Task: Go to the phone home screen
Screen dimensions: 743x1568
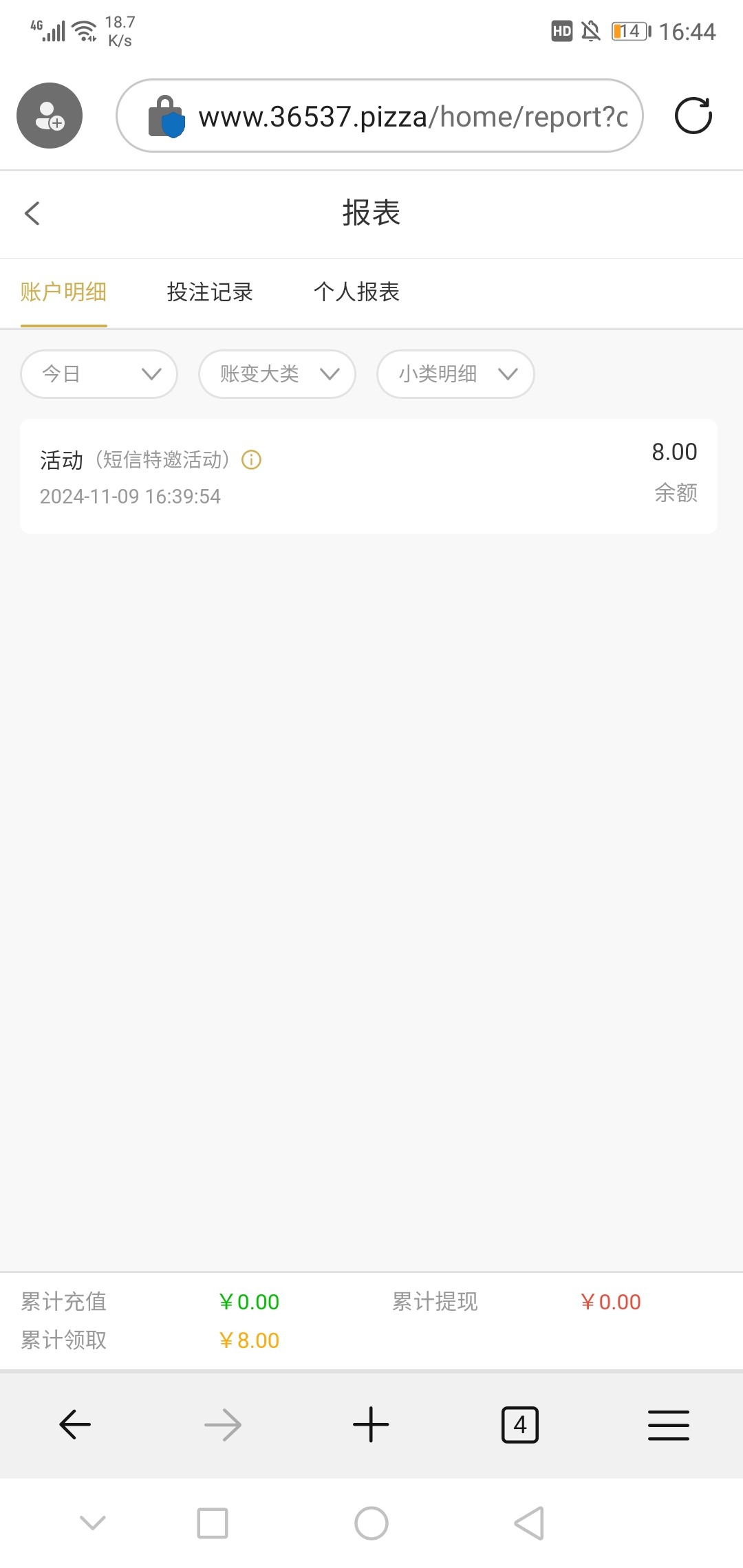Action: (x=371, y=1523)
